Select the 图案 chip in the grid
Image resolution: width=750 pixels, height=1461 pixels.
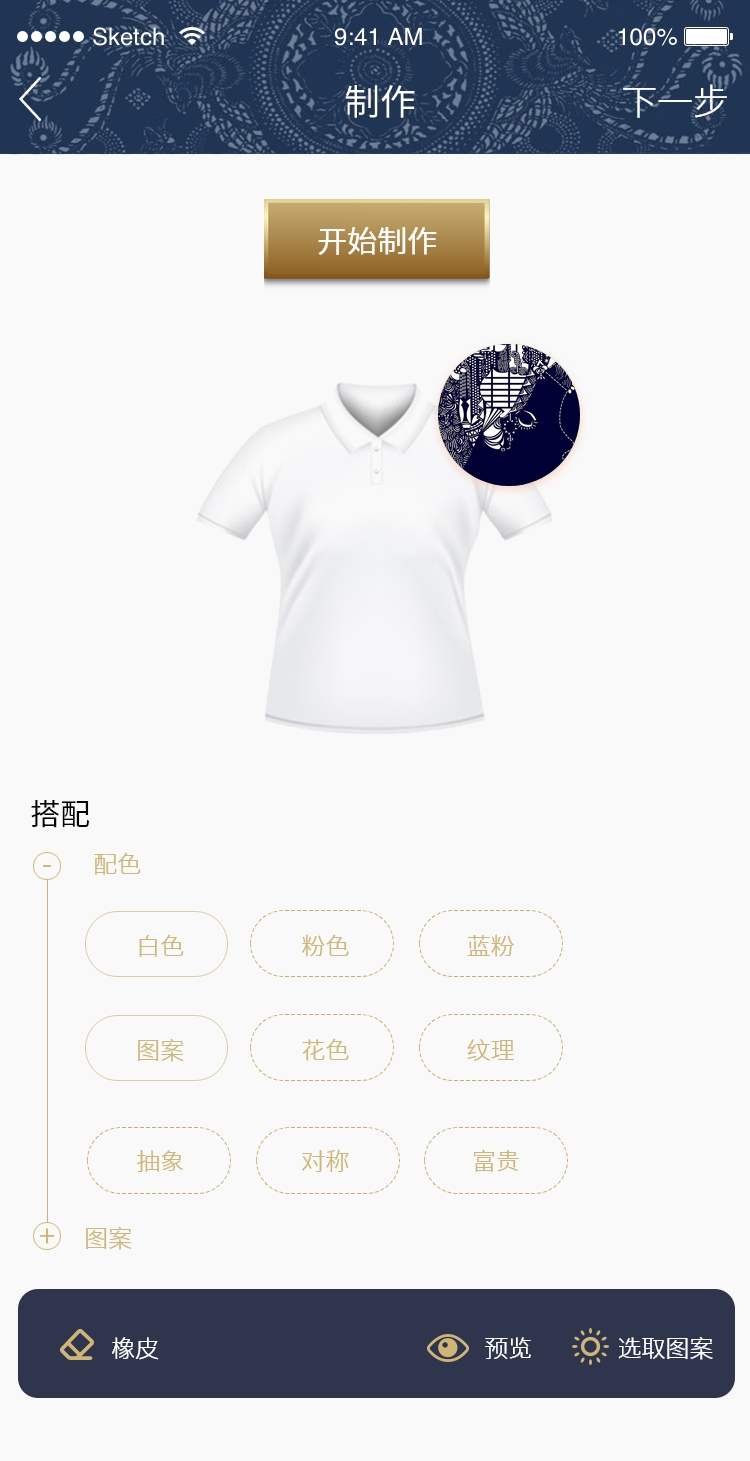tap(157, 1048)
